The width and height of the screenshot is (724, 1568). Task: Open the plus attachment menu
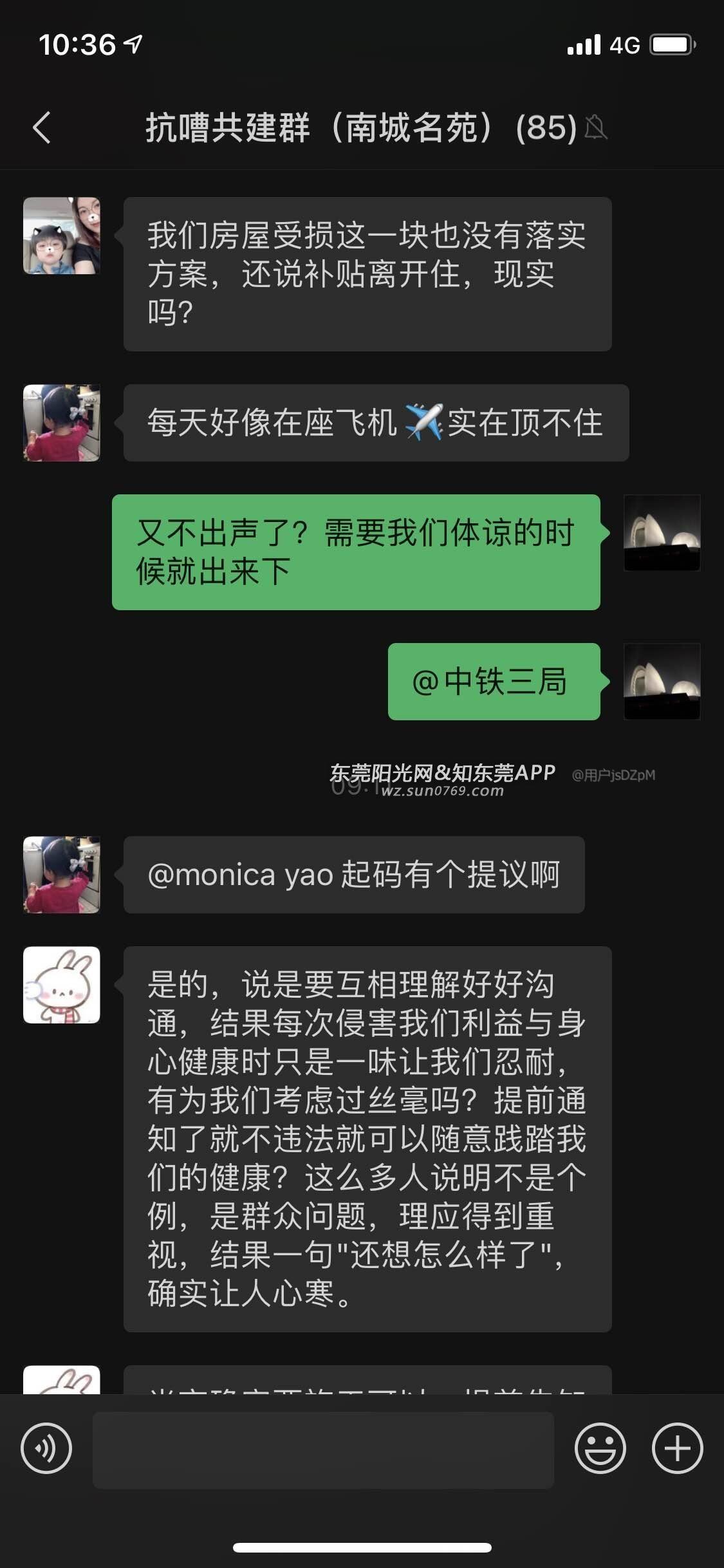(x=677, y=1448)
